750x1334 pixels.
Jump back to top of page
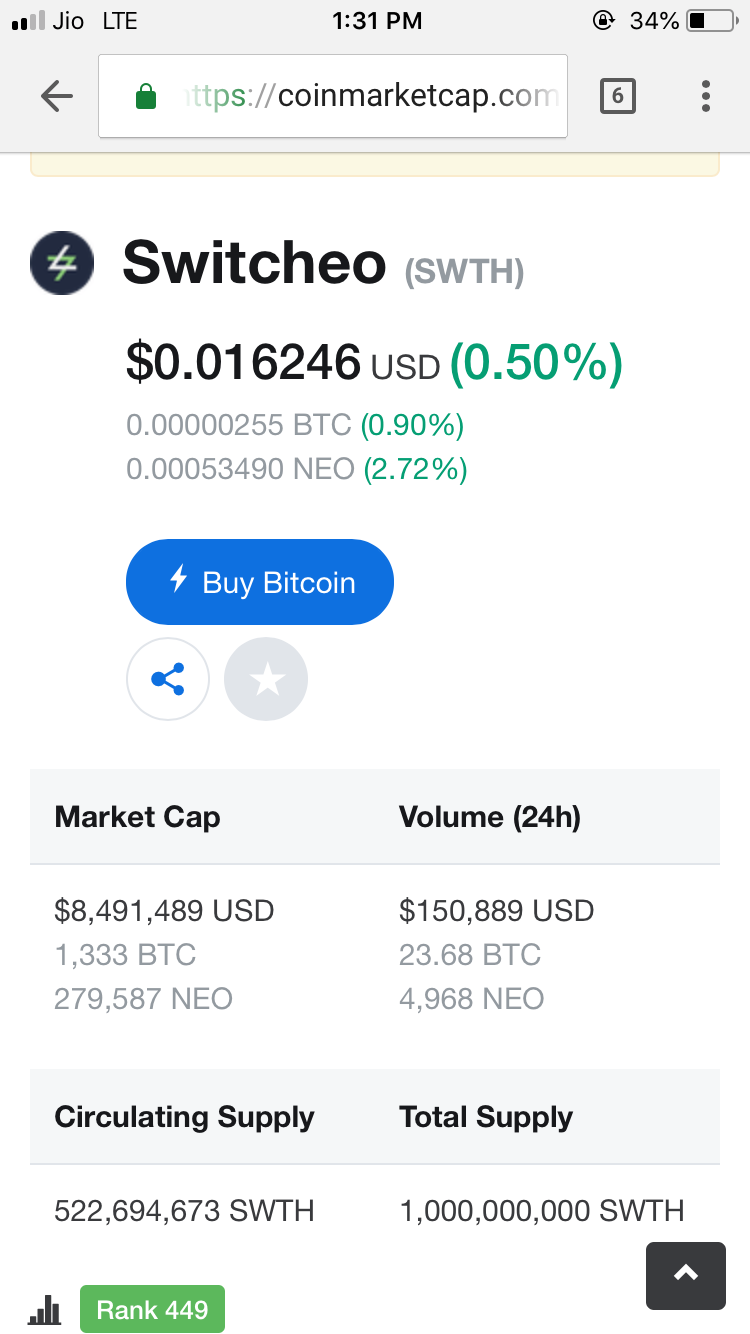pyautogui.click(x=685, y=1275)
